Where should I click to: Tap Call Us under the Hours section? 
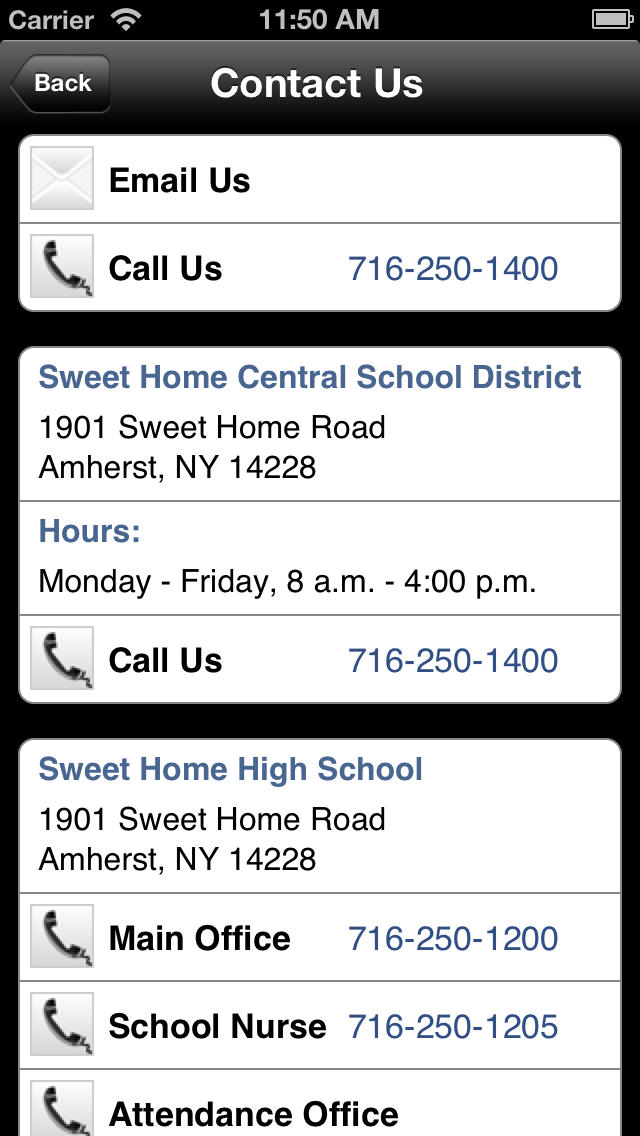[x=320, y=659]
